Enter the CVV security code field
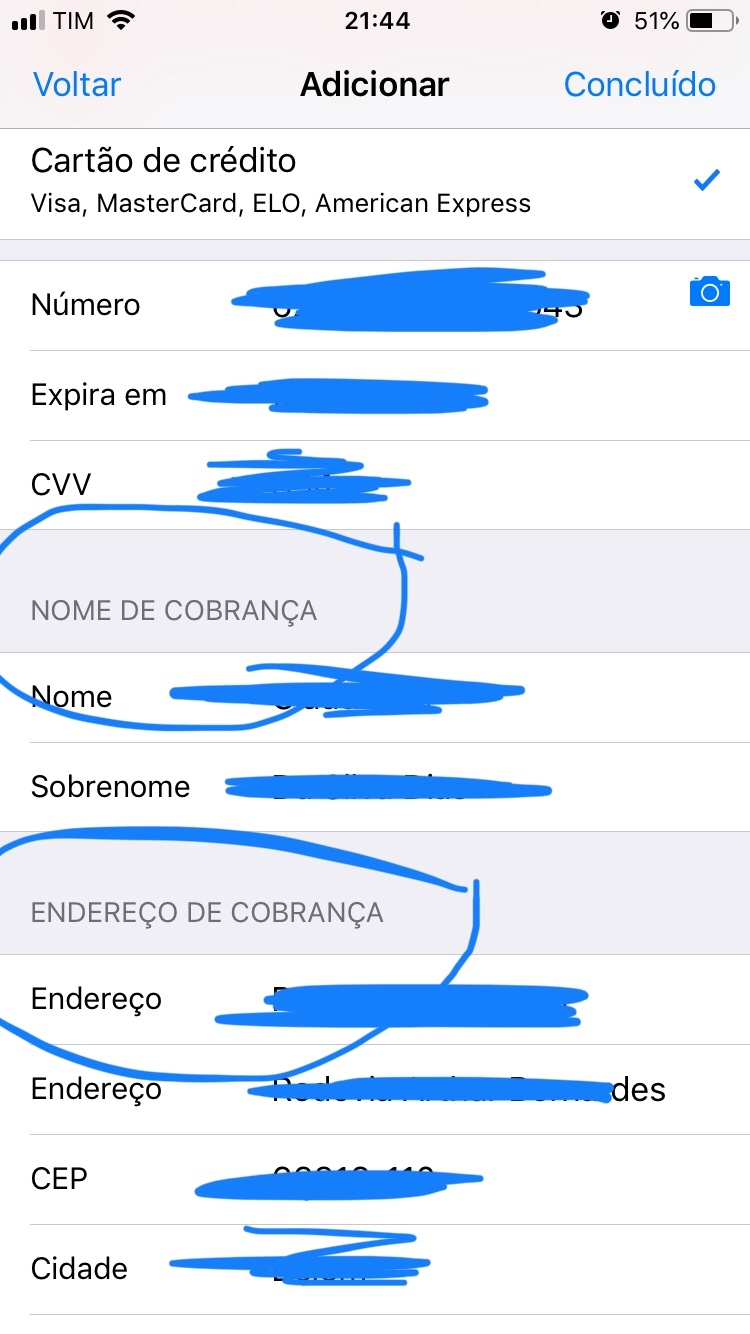750x1334 pixels. coord(375,485)
